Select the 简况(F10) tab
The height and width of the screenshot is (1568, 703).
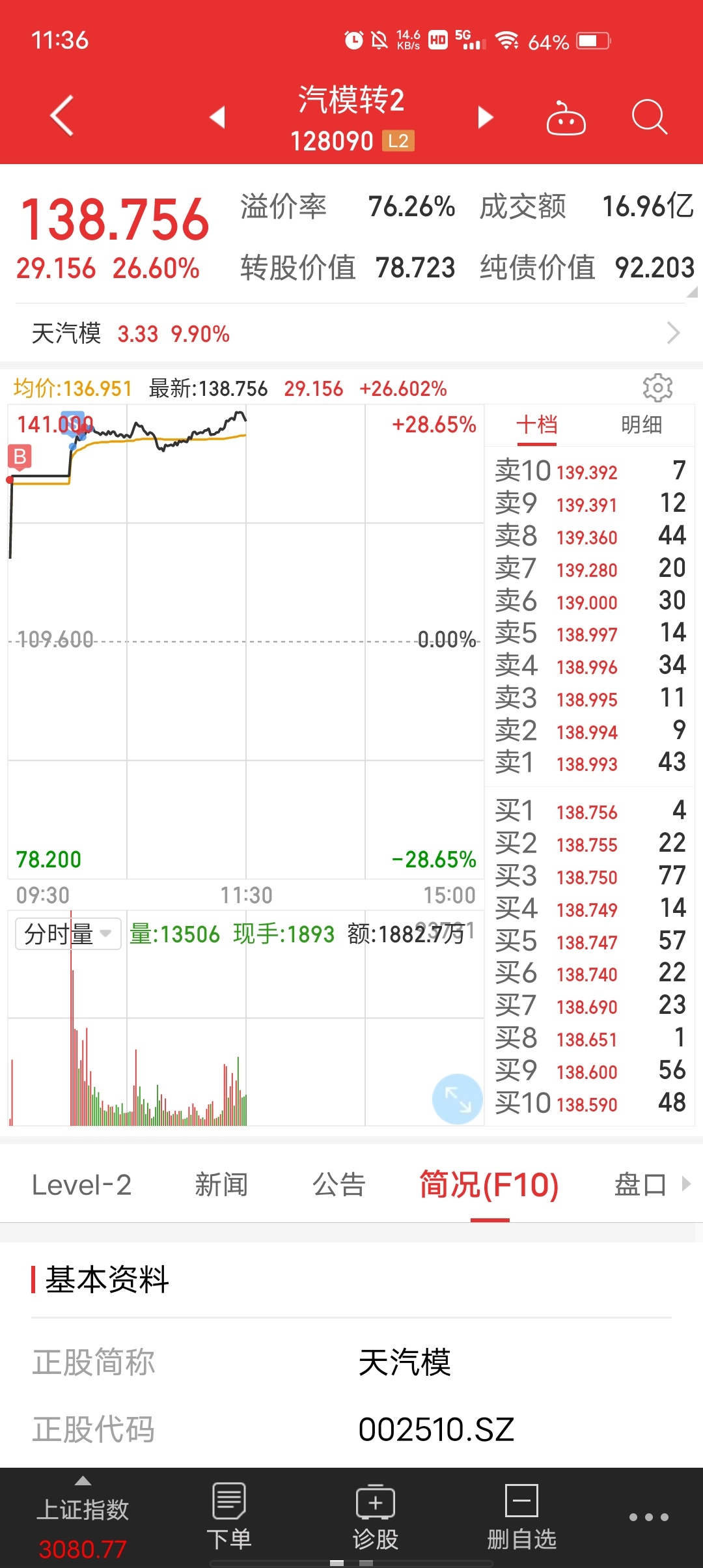pos(489,1185)
